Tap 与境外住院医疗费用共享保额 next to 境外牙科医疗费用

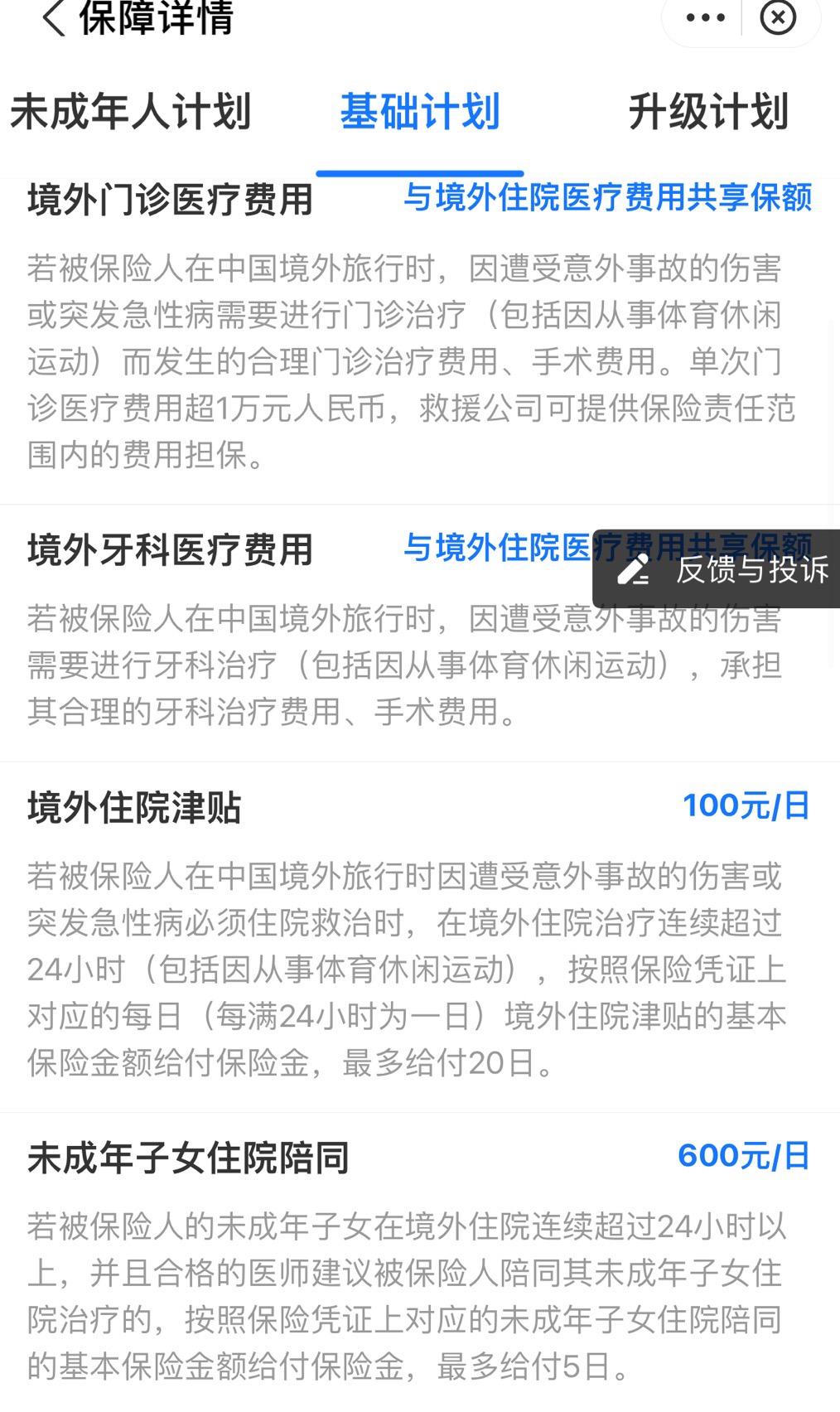click(x=497, y=548)
